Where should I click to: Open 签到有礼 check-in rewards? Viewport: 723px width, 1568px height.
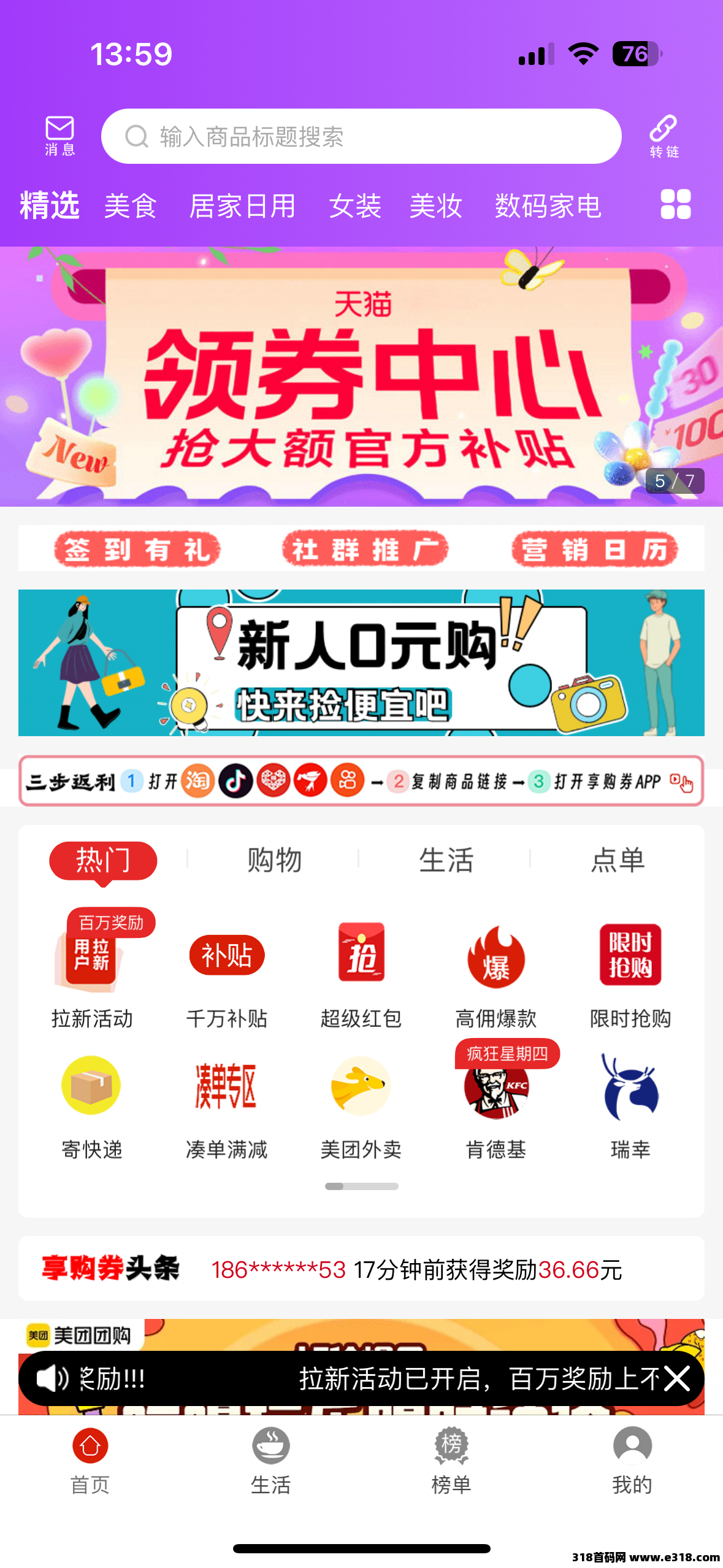[137, 549]
